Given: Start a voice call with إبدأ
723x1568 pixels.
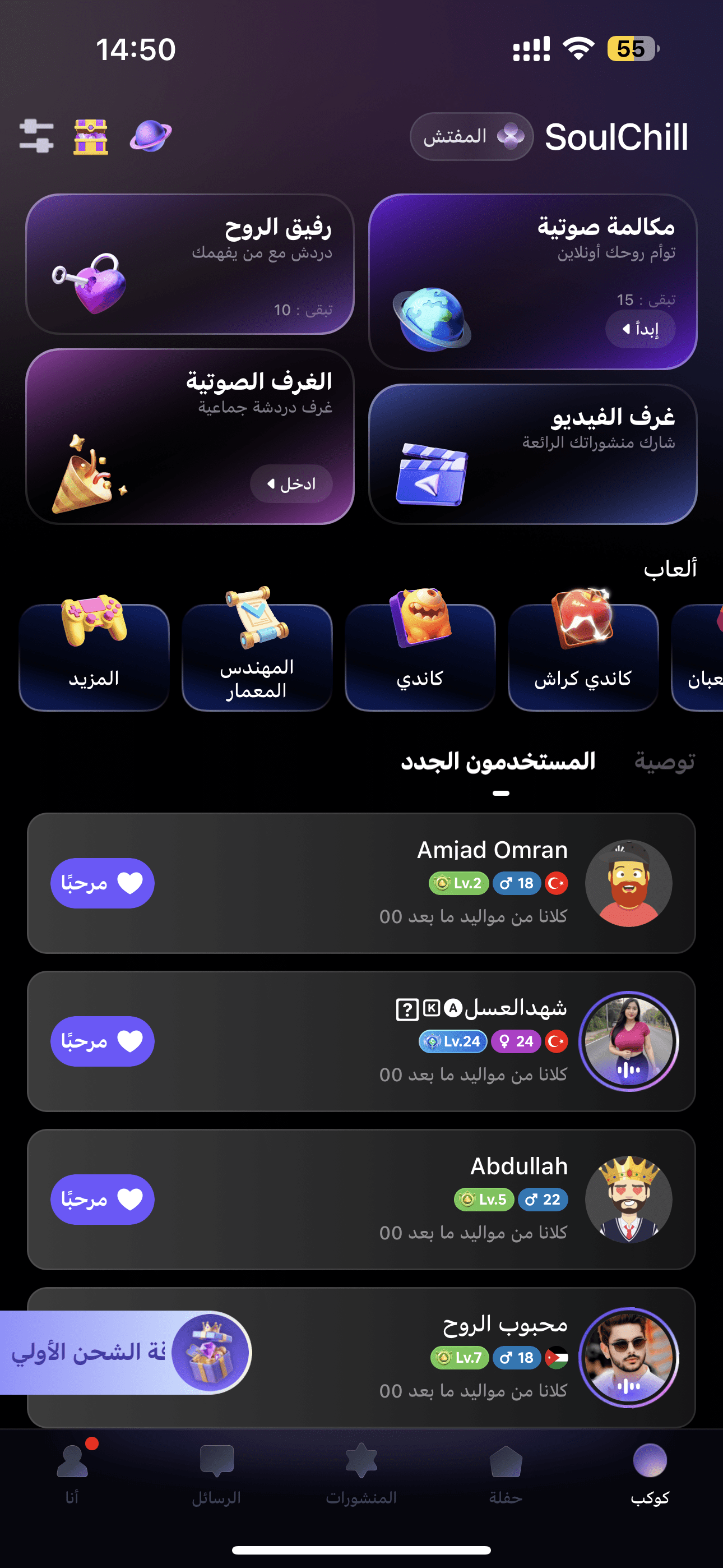Looking at the screenshot, I should pos(639,329).
